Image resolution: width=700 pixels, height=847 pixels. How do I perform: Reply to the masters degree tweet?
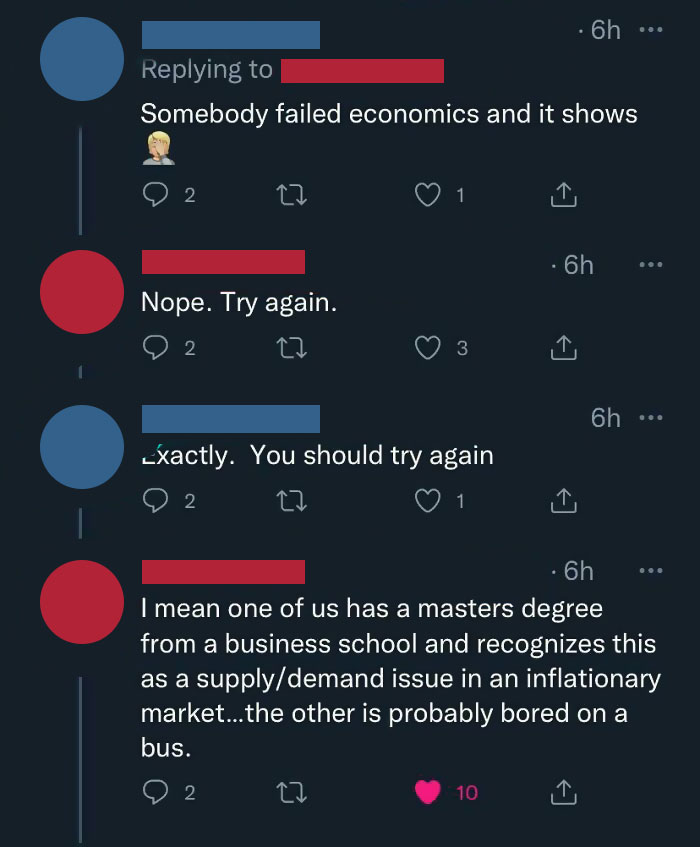point(156,792)
